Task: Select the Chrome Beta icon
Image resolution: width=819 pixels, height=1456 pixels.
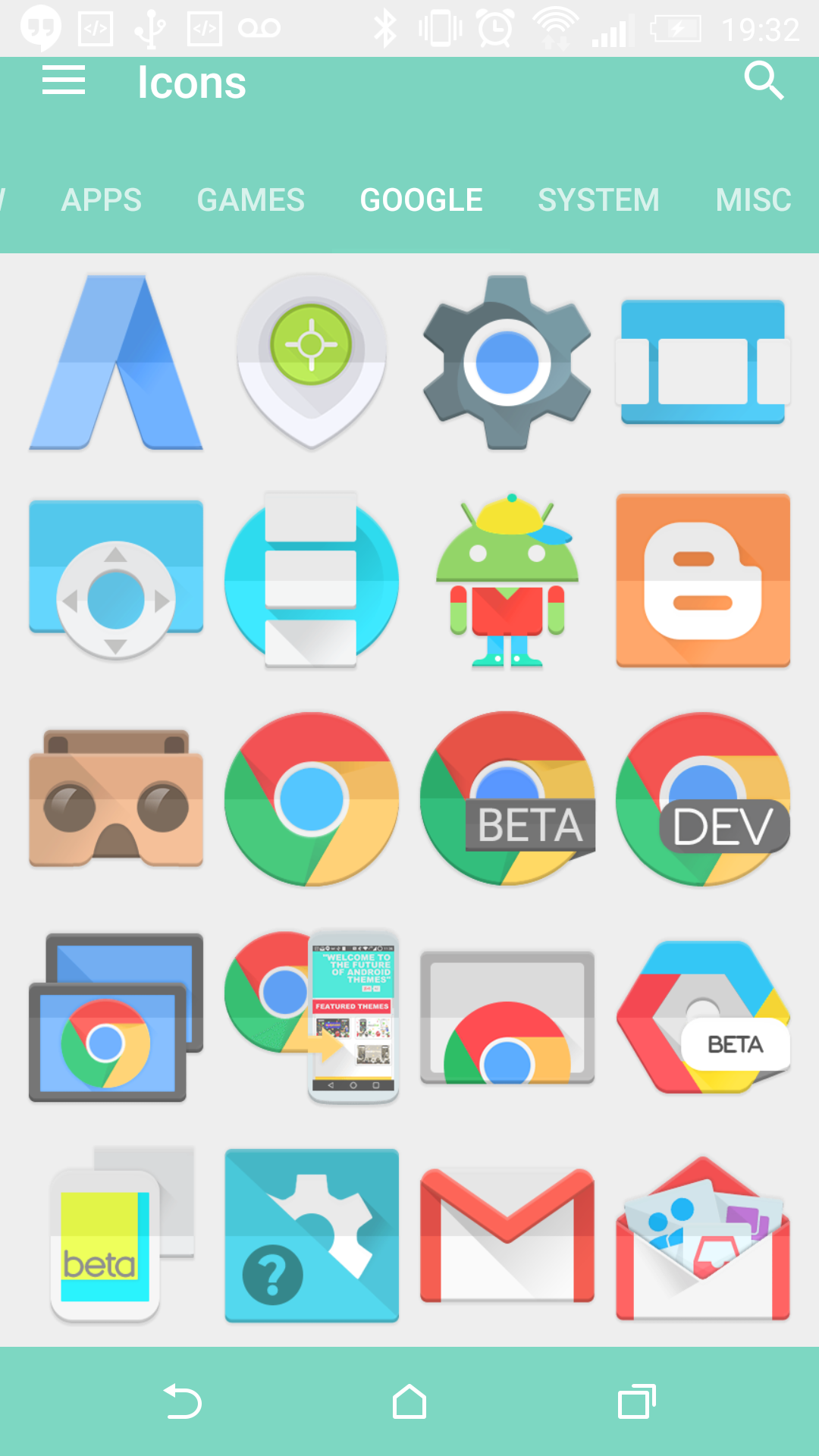Action: click(x=507, y=799)
